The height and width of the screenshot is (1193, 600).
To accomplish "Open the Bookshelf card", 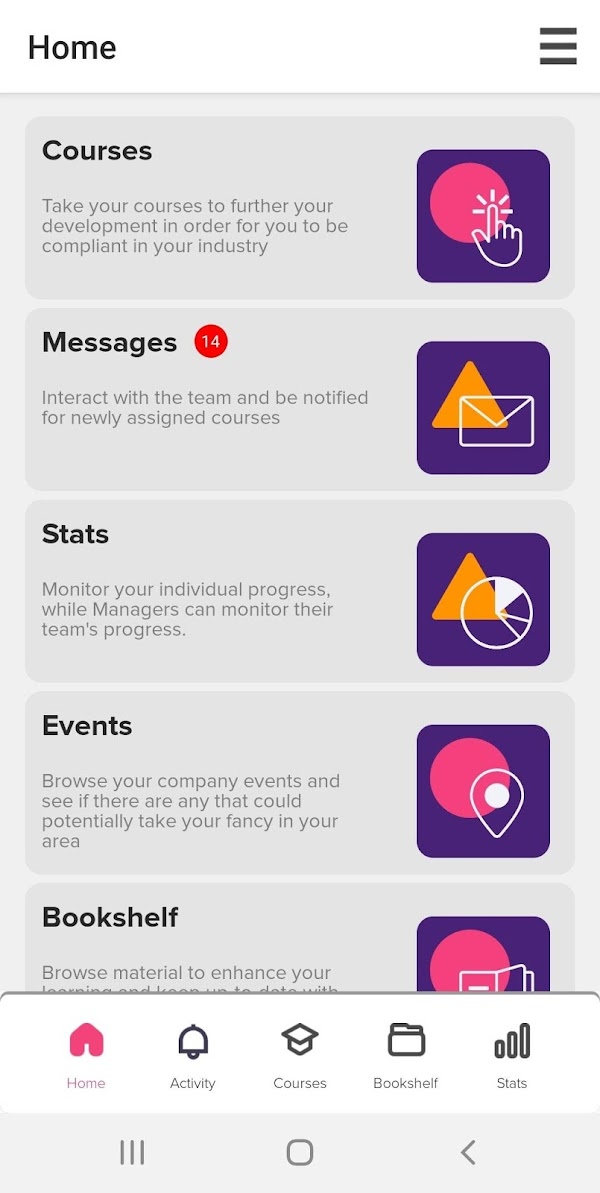I will coord(299,940).
